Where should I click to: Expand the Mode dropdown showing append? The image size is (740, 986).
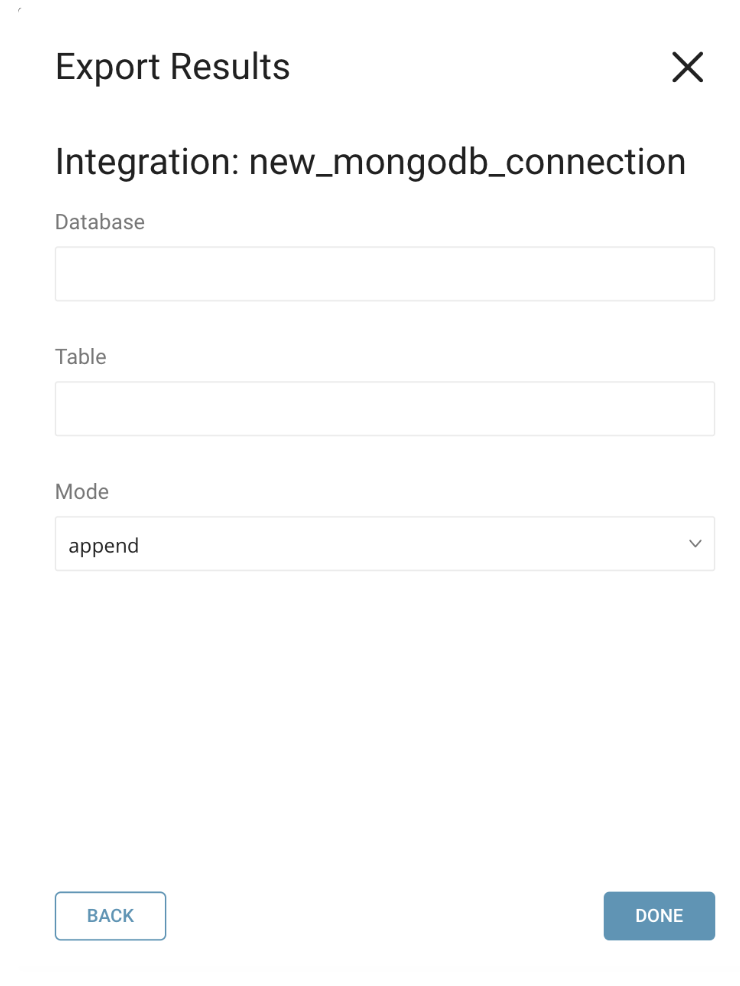(384, 544)
